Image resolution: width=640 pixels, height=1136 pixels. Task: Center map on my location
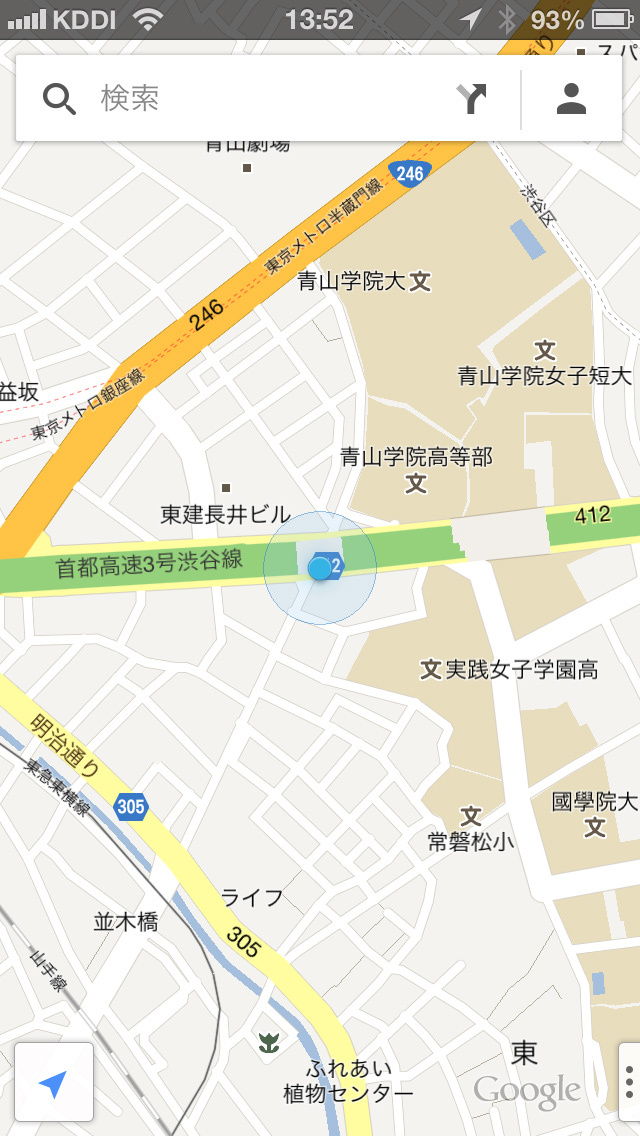click(54, 1082)
